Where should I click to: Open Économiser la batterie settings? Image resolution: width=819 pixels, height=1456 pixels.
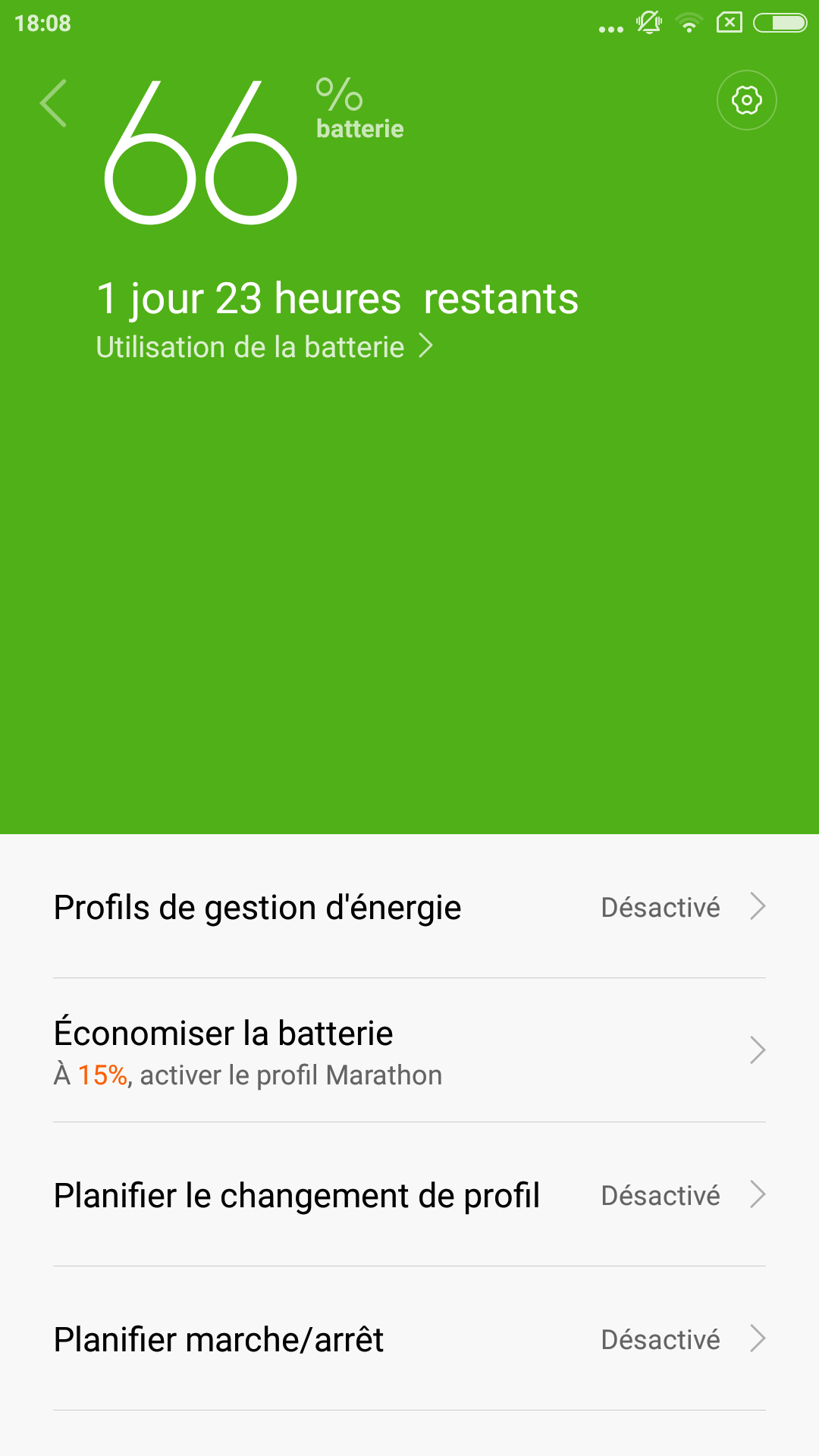point(409,1051)
